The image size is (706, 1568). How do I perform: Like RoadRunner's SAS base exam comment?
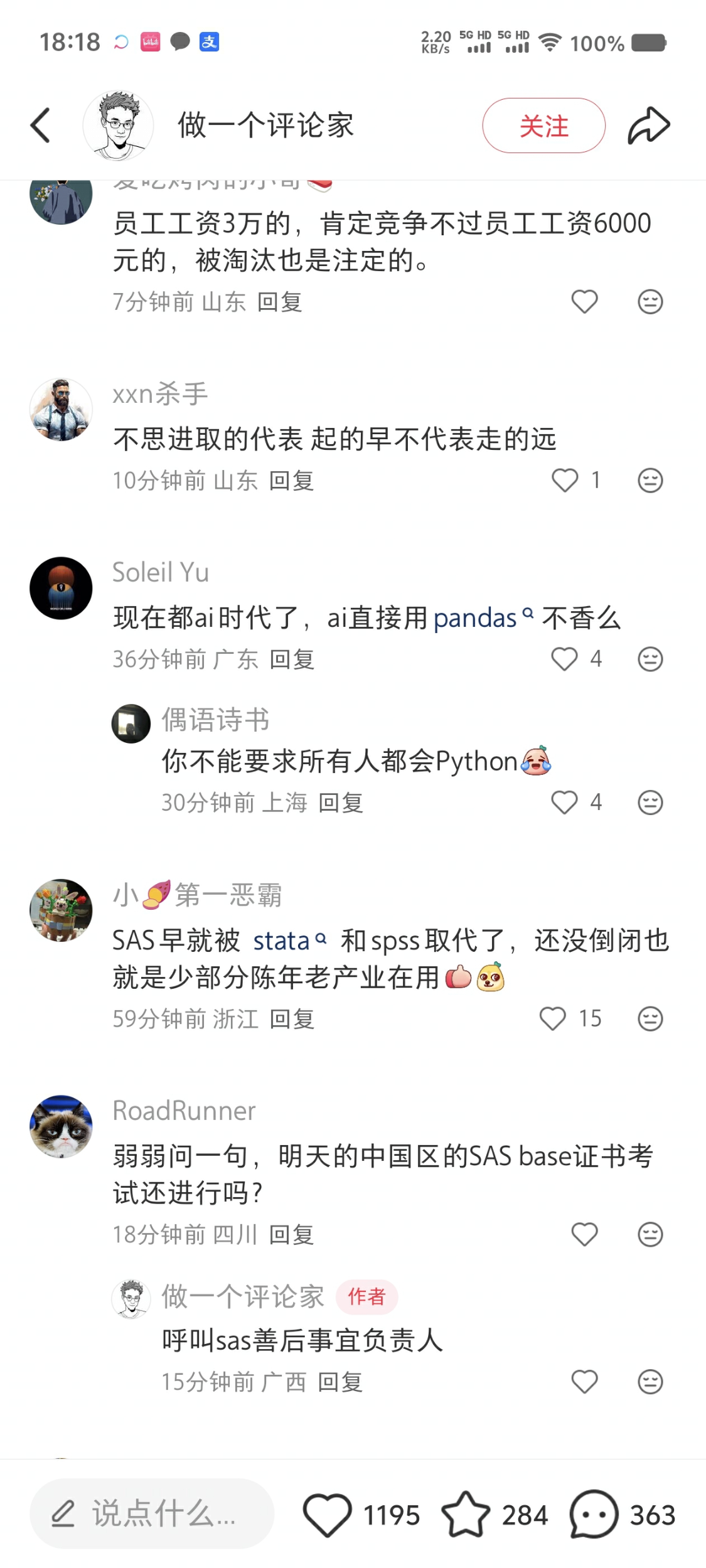(x=584, y=1235)
